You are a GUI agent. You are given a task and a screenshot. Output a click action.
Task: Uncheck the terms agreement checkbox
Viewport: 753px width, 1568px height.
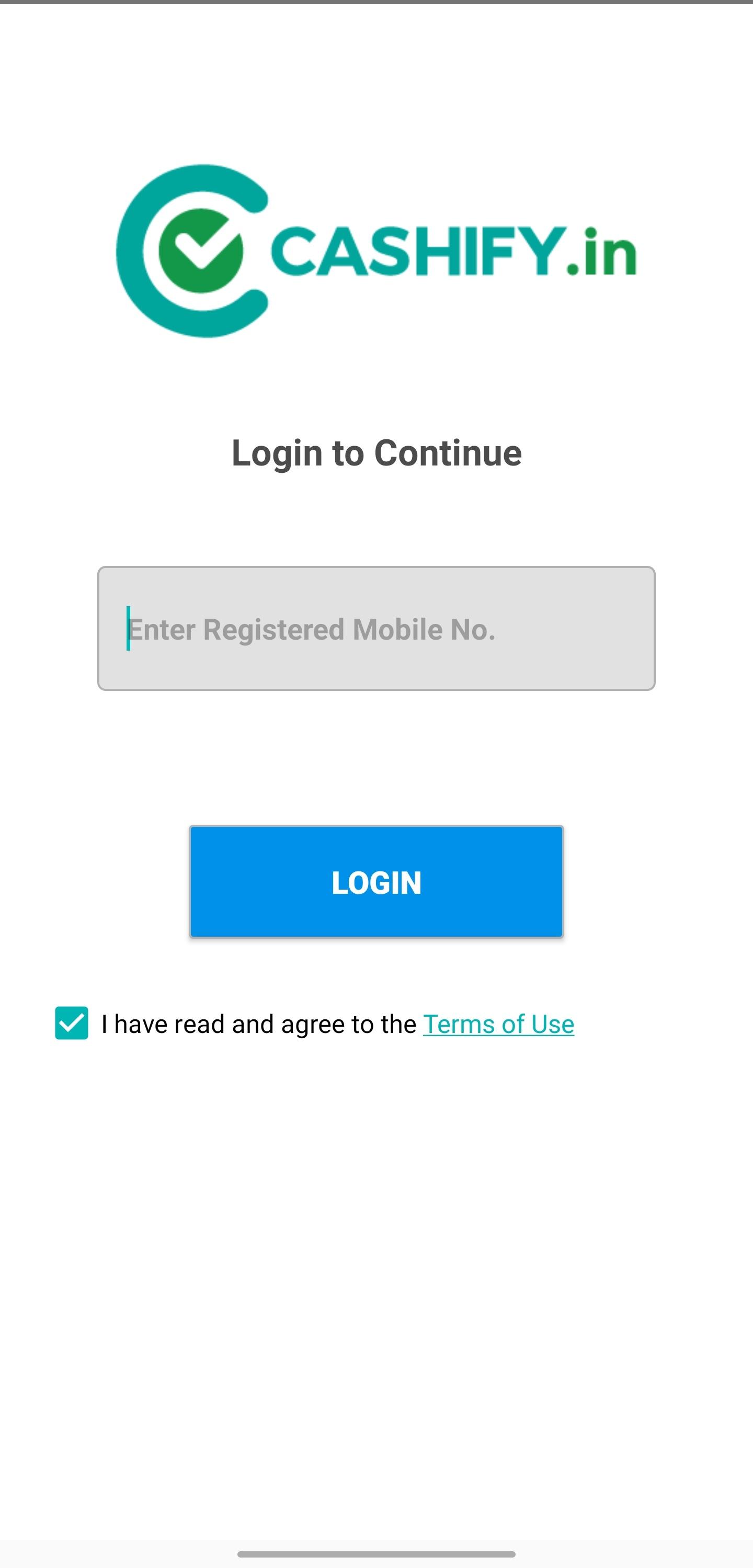click(x=72, y=1023)
